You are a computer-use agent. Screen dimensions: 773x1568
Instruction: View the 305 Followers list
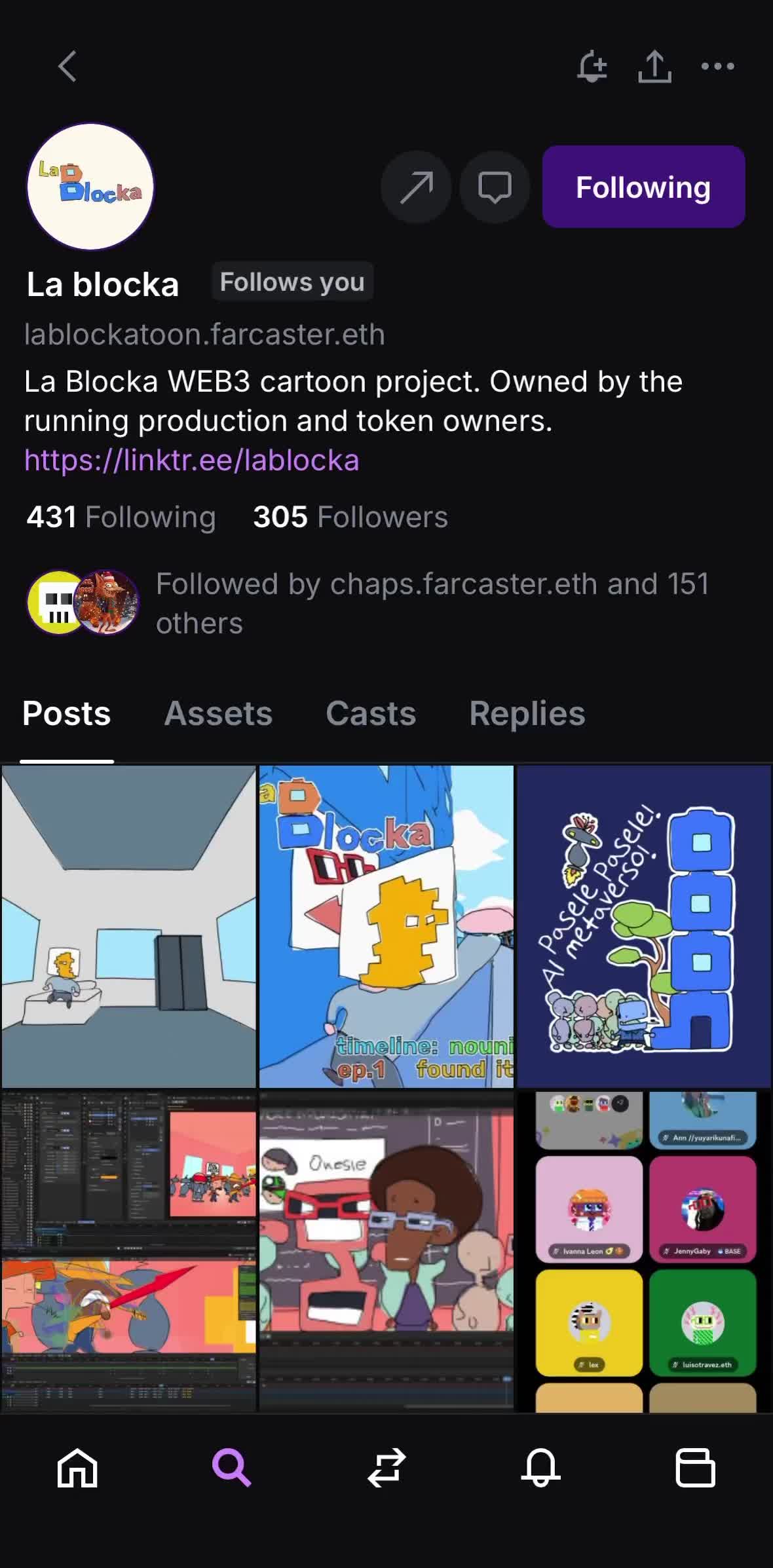click(350, 517)
